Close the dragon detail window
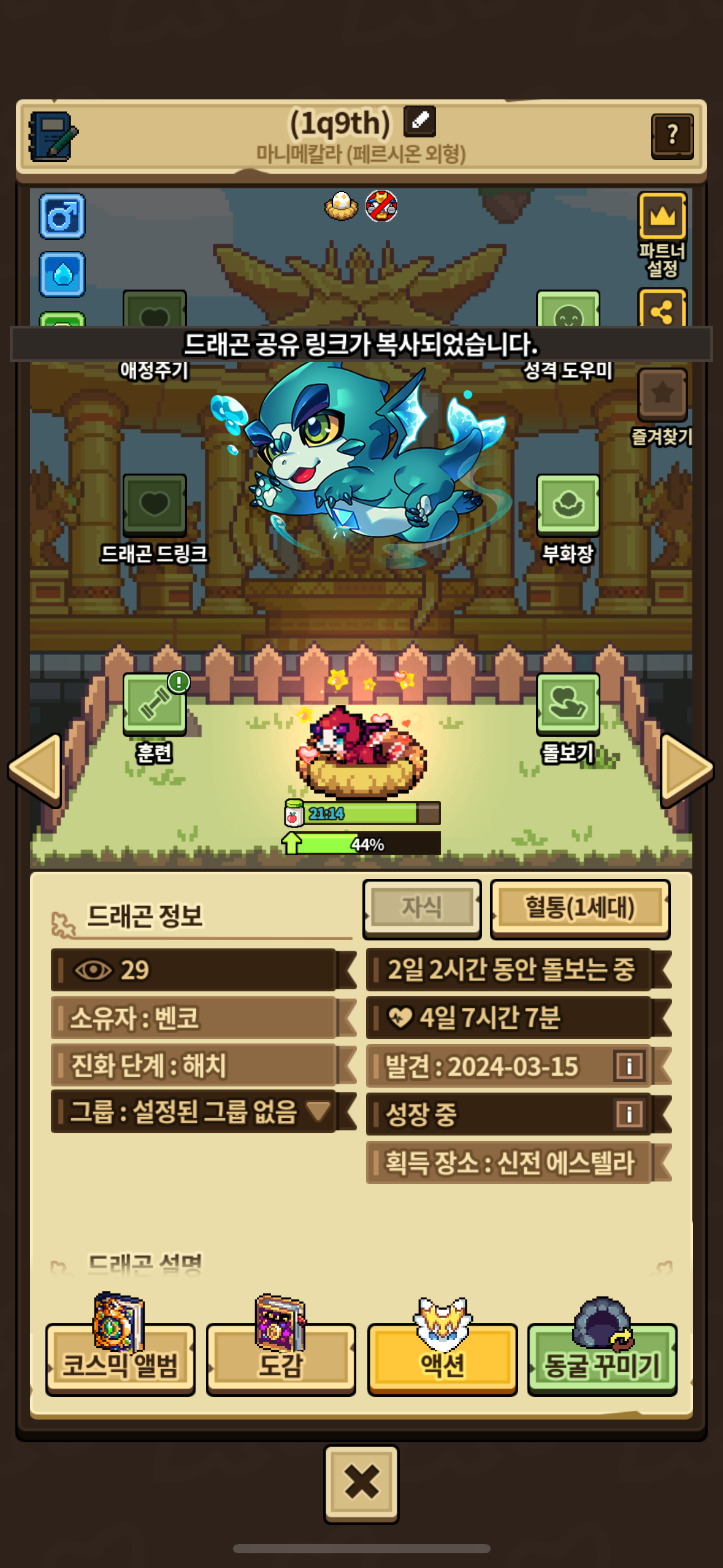Viewport: 723px width, 1568px height. pos(361,1483)
